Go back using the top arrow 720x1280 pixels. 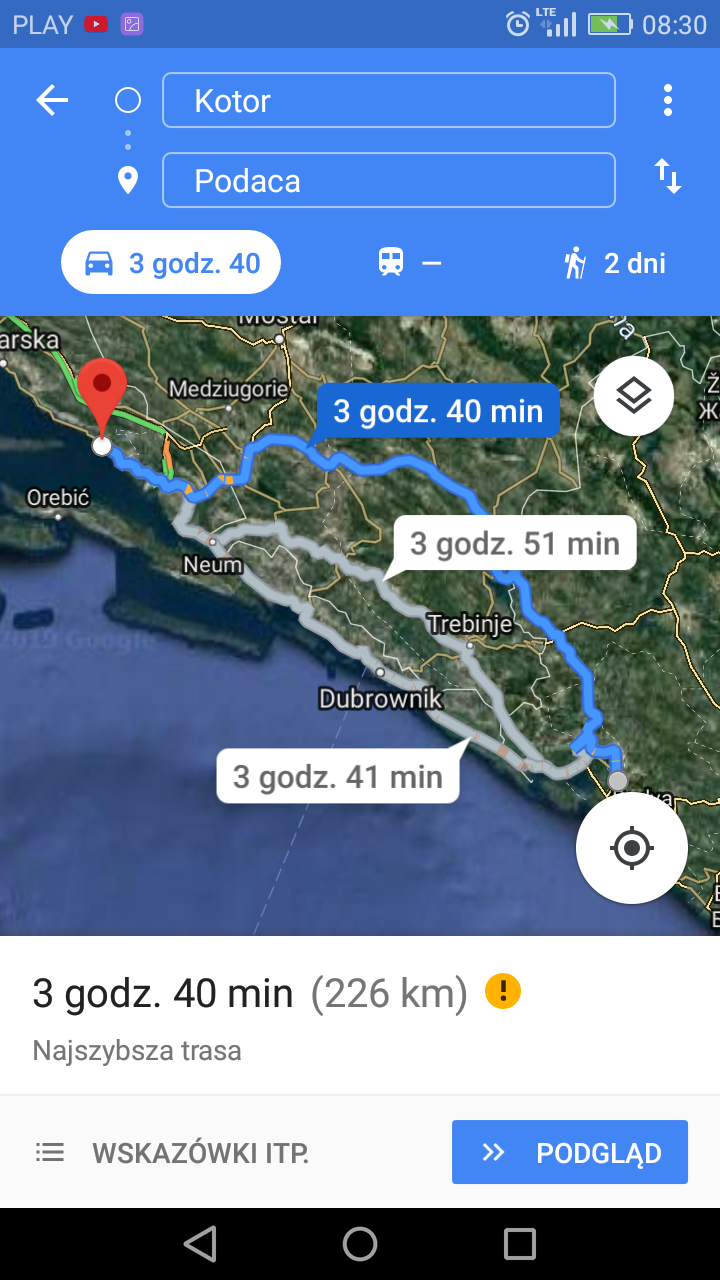click(52, 100)
